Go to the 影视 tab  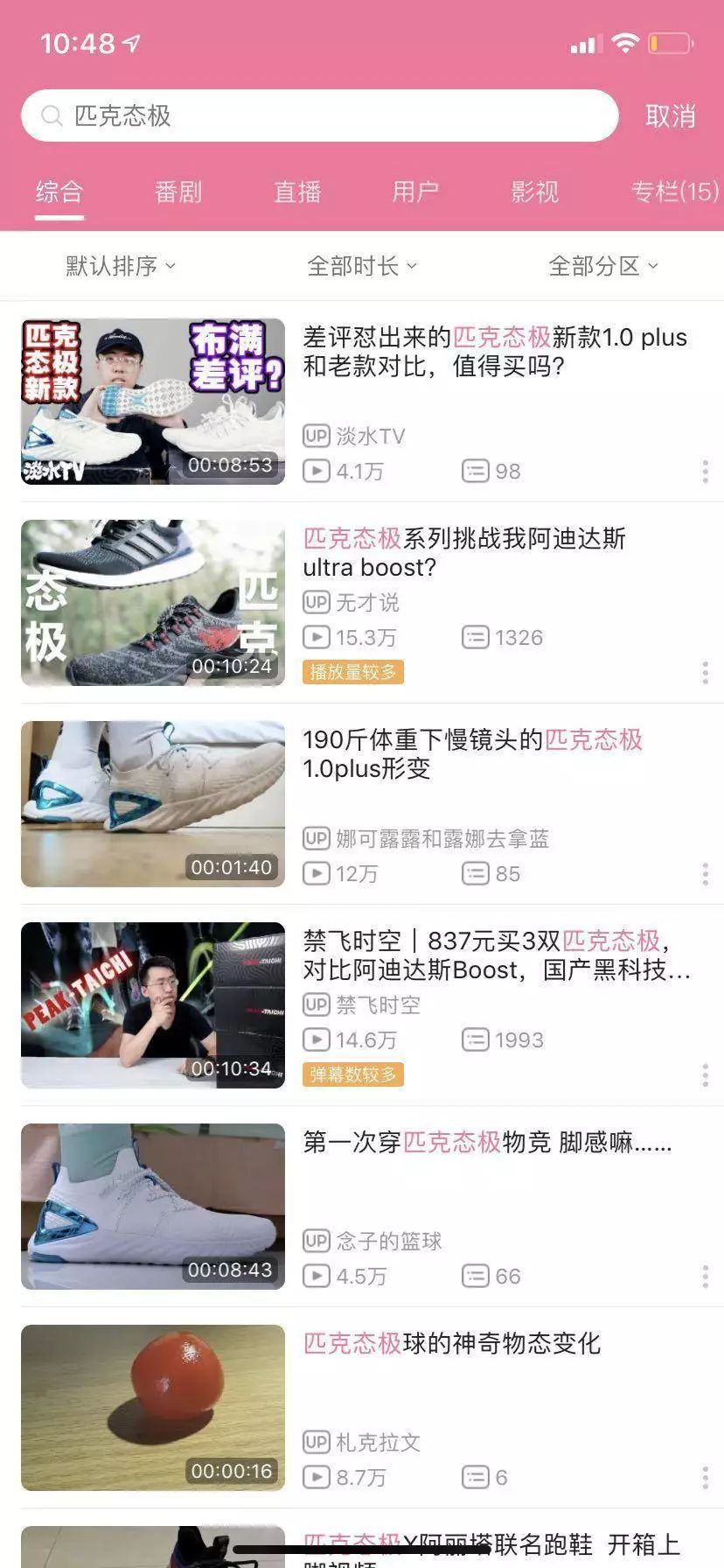click(x=534, y=192)
